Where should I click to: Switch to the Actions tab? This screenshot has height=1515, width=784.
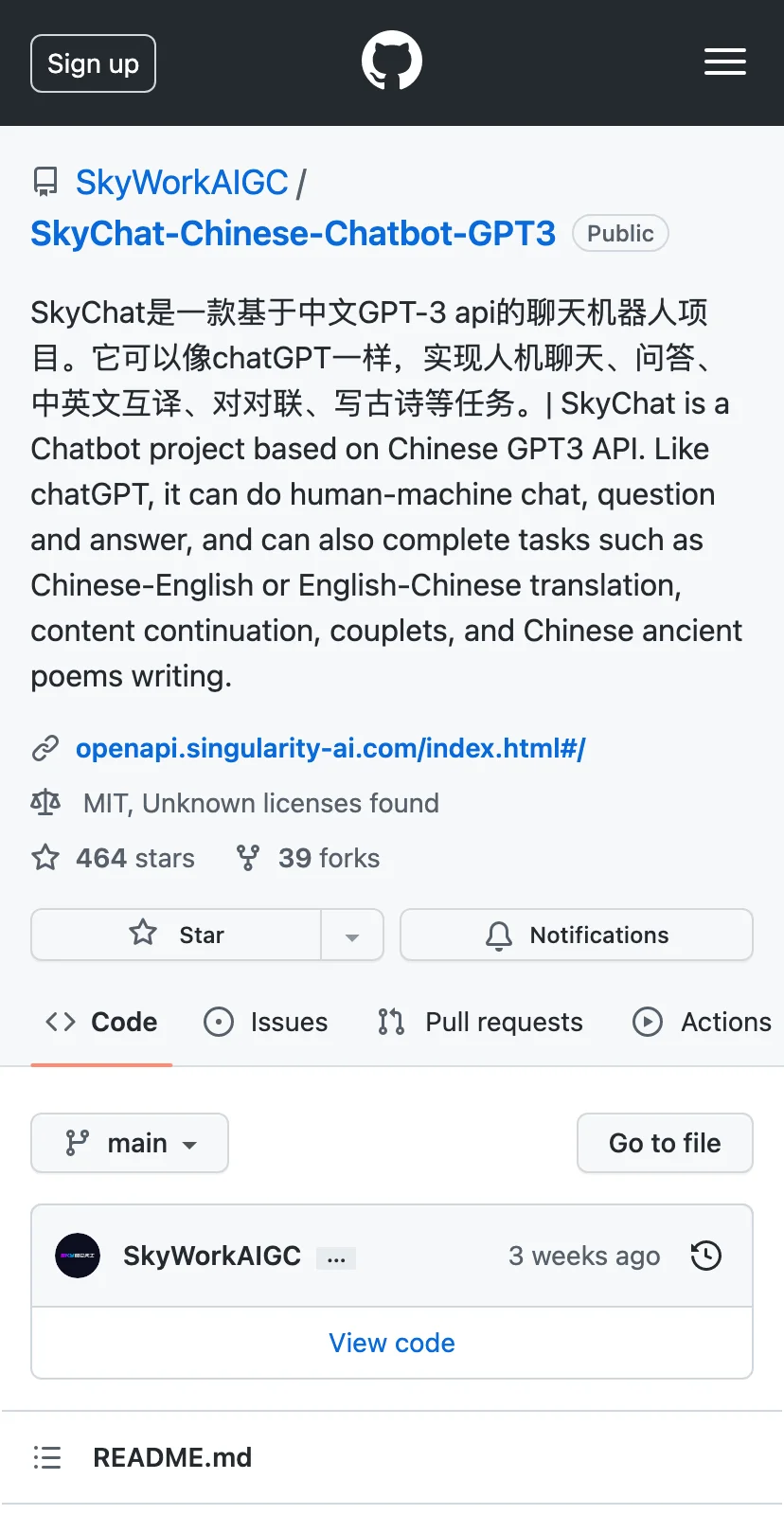click(702, 1022)
